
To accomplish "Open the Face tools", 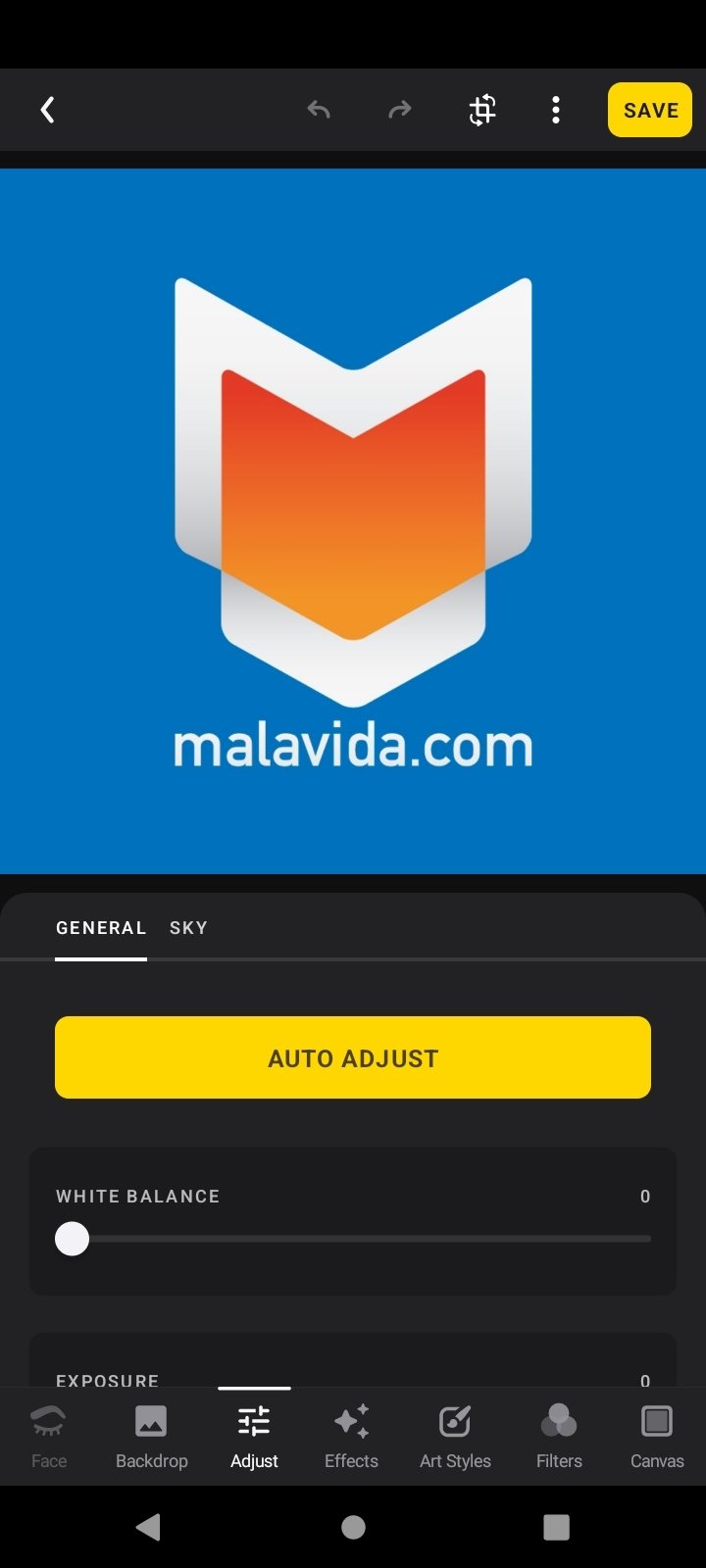I will pos(49,1437).
